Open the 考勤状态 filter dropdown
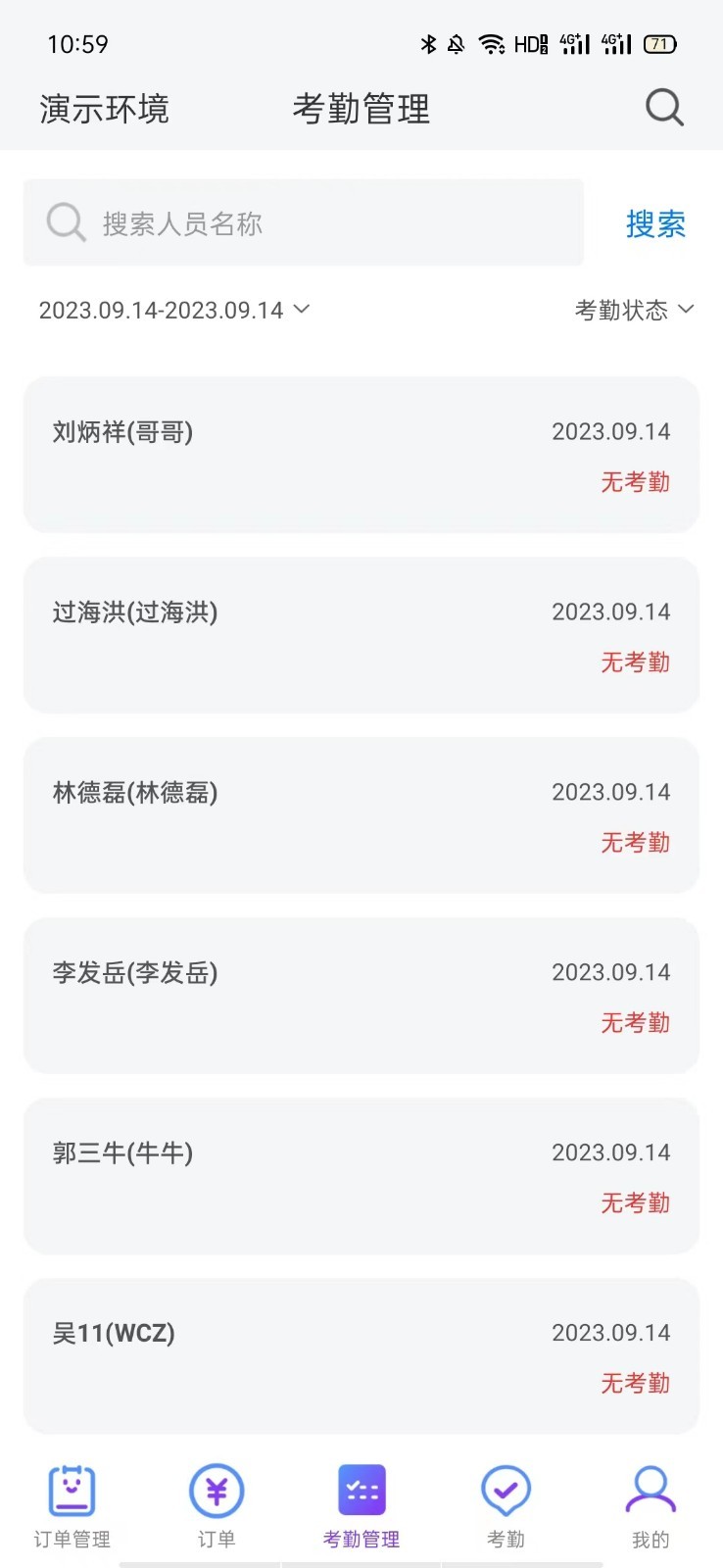This screenshot has width=723, height=1568. (x=634, y=311)
